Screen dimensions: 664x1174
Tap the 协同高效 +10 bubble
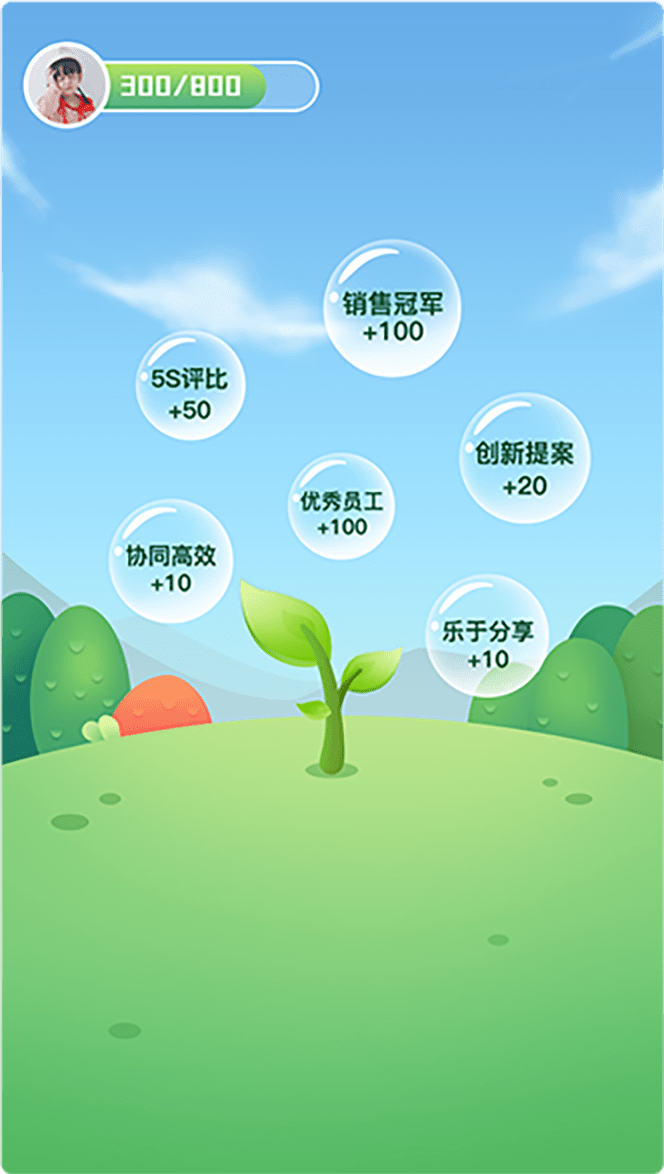pyautogui.click(x=171, y=561)
